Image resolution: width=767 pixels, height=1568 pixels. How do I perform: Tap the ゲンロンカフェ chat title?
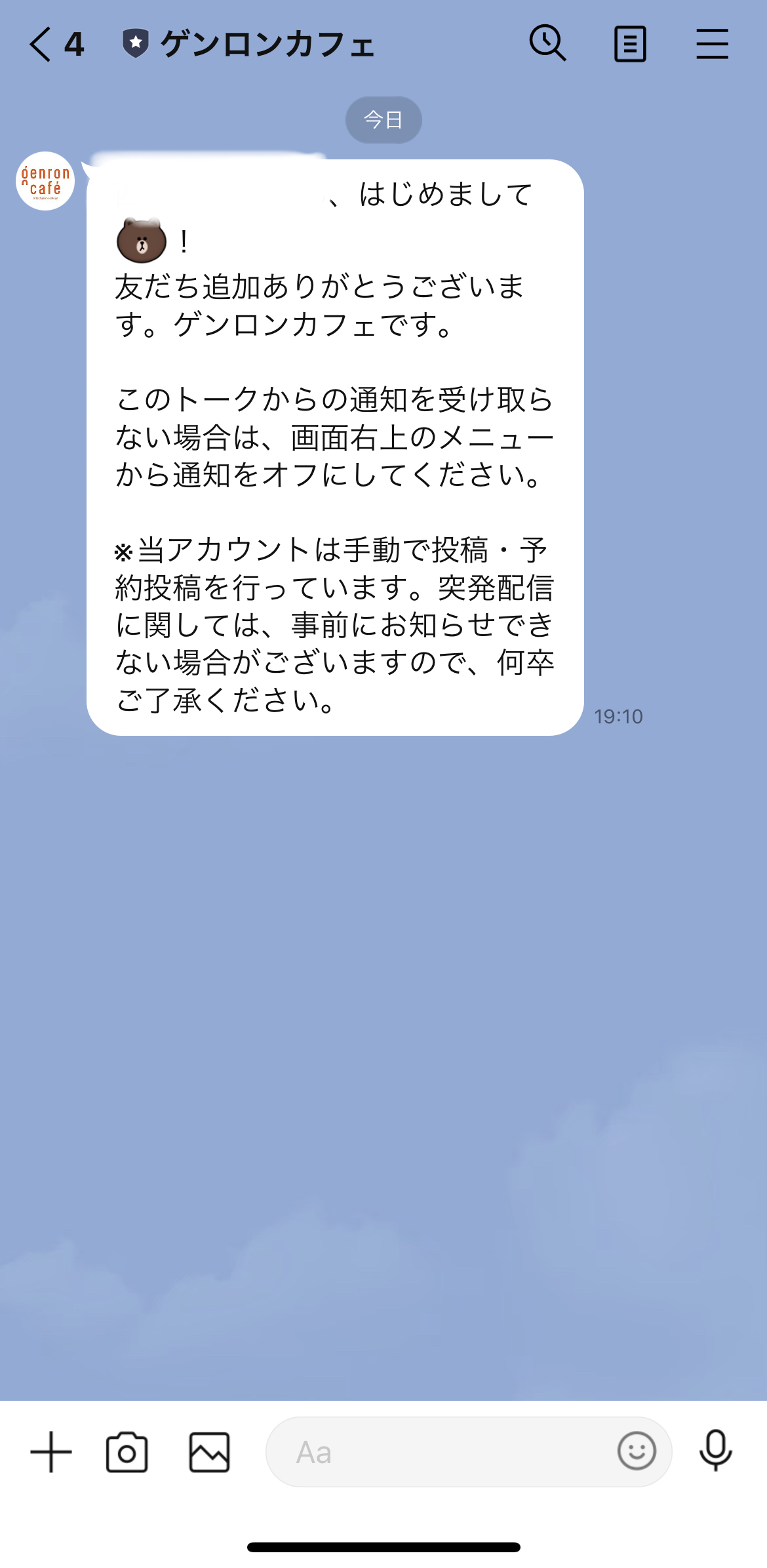(x=269, y=45)
